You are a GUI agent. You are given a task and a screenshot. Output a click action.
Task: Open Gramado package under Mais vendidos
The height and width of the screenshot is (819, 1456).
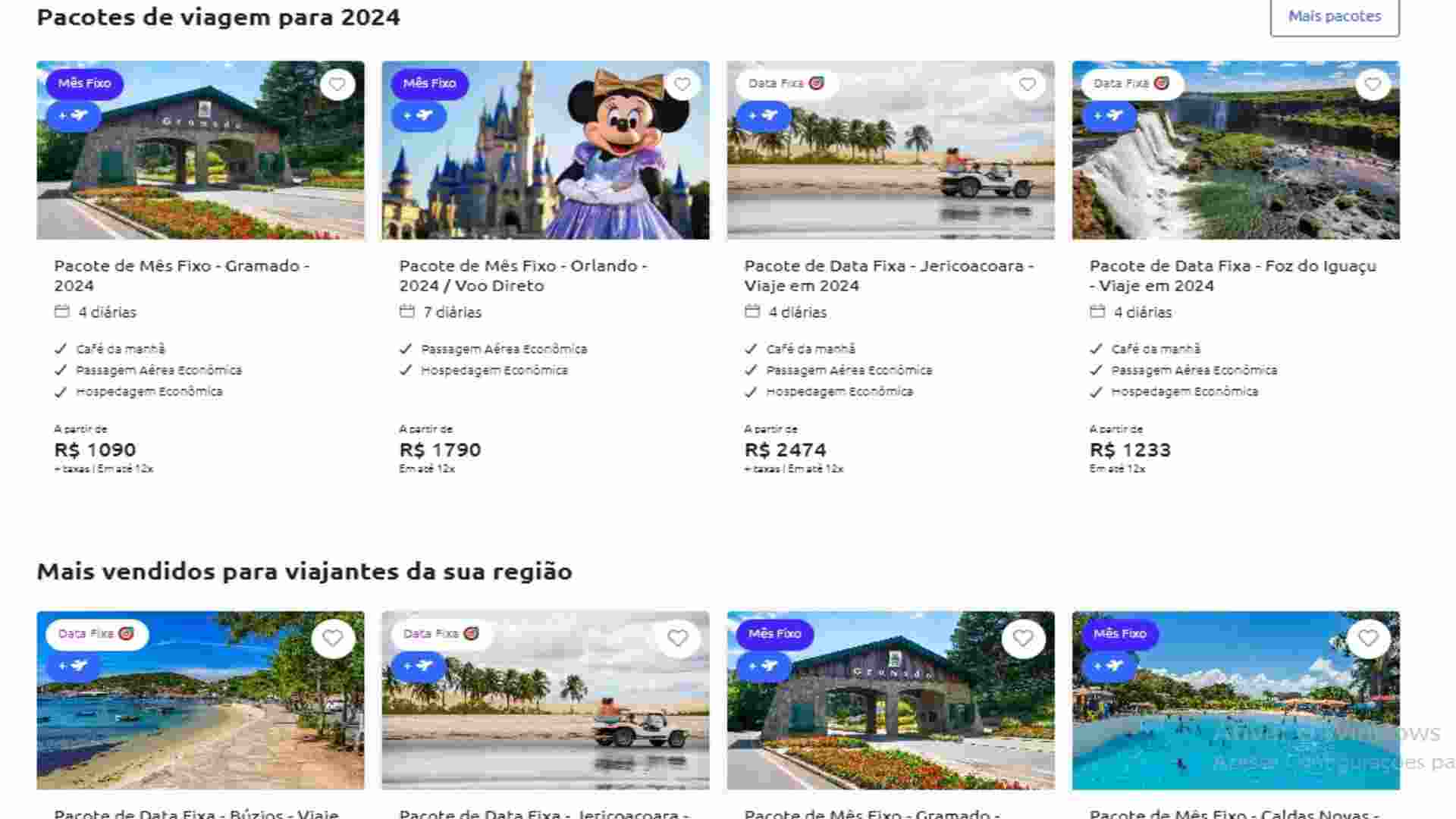(871, 813)
